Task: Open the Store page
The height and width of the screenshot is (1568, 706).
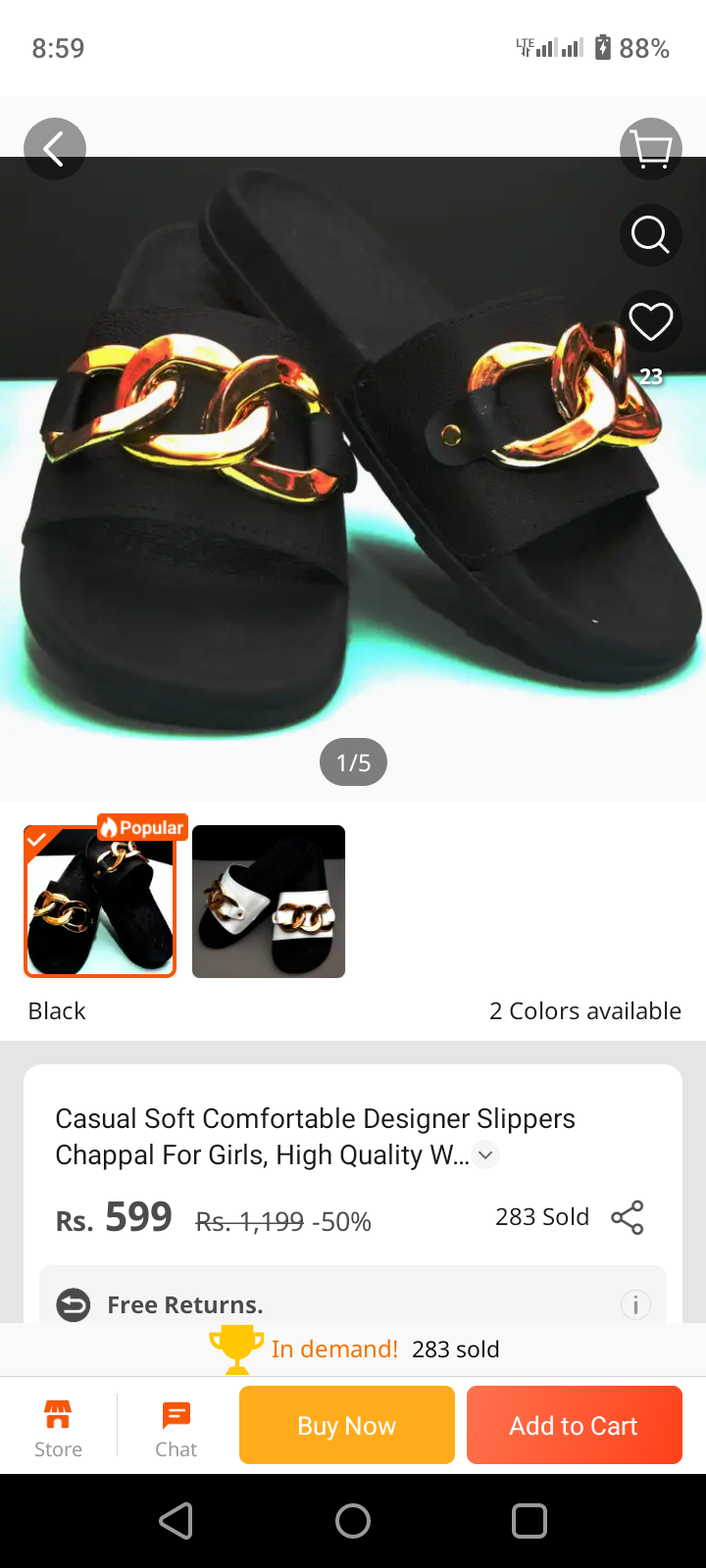Action: (x=58, y=1428)
